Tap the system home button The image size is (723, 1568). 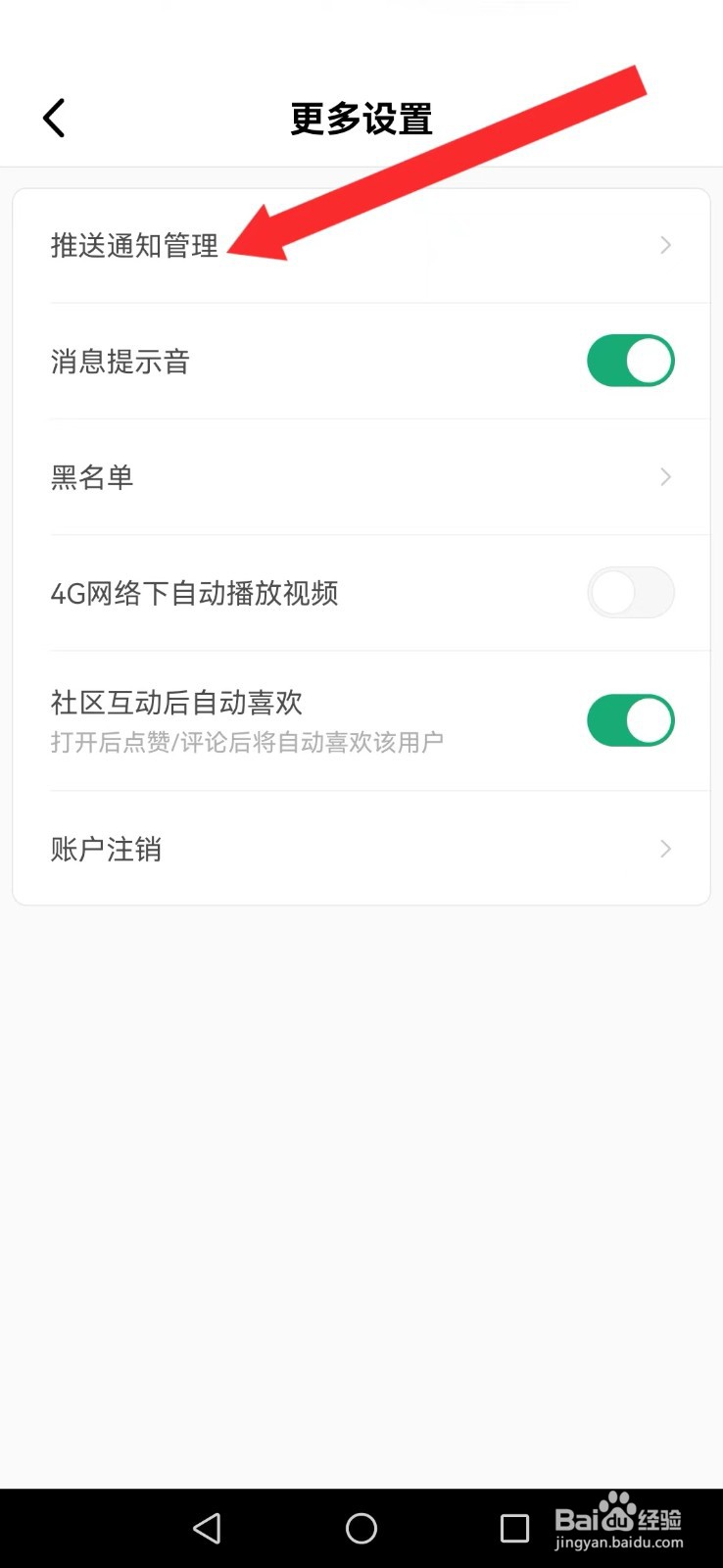[x=361, y=1528]
